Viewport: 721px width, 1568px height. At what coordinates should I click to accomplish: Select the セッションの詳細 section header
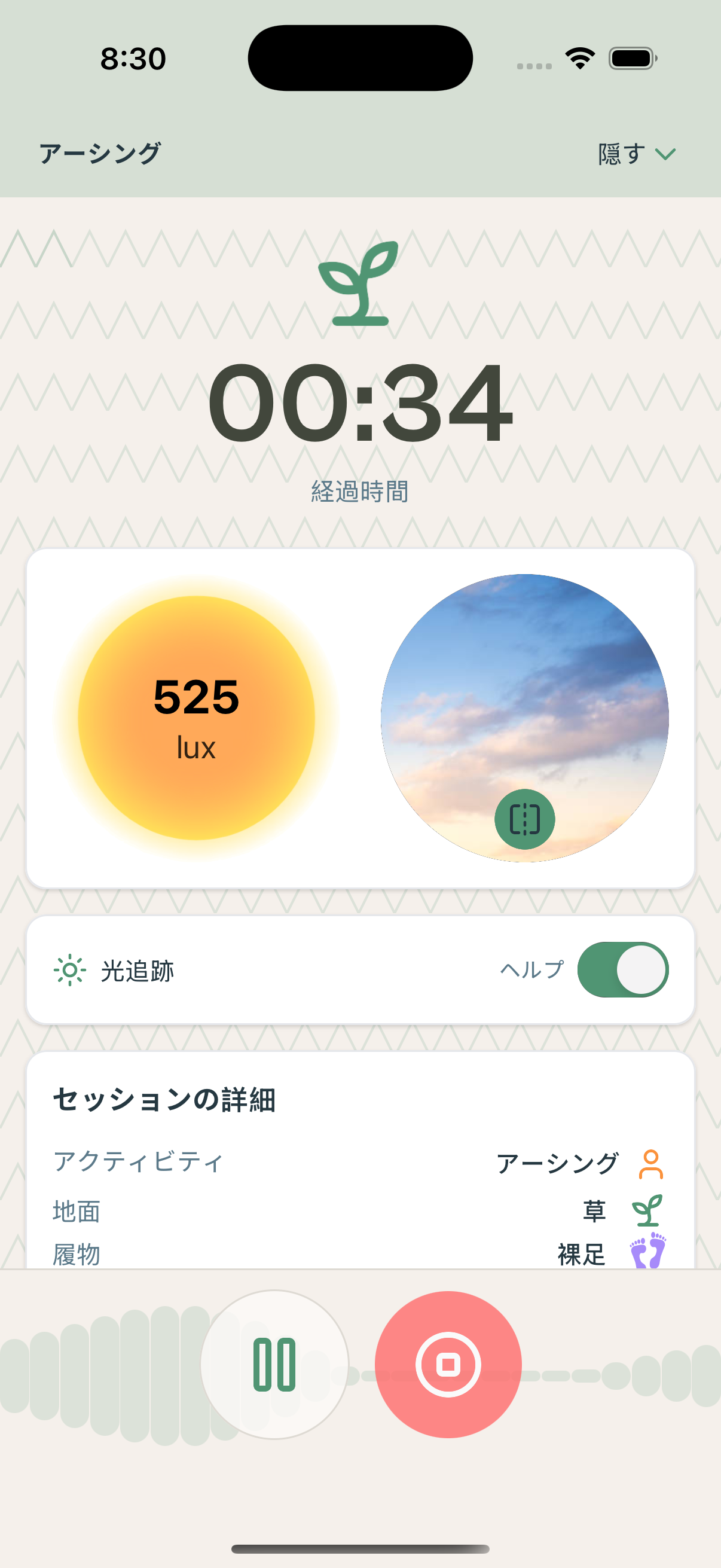[x=164, y=1099]
